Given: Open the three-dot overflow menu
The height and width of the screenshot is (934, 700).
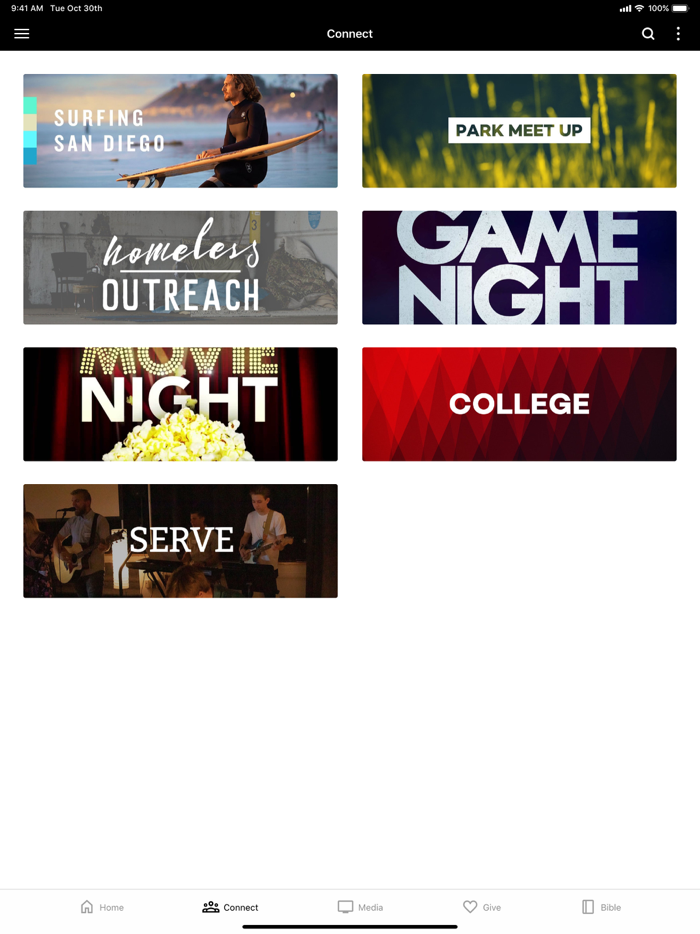Looking at the screenshot, I should (x=678, y=34).
